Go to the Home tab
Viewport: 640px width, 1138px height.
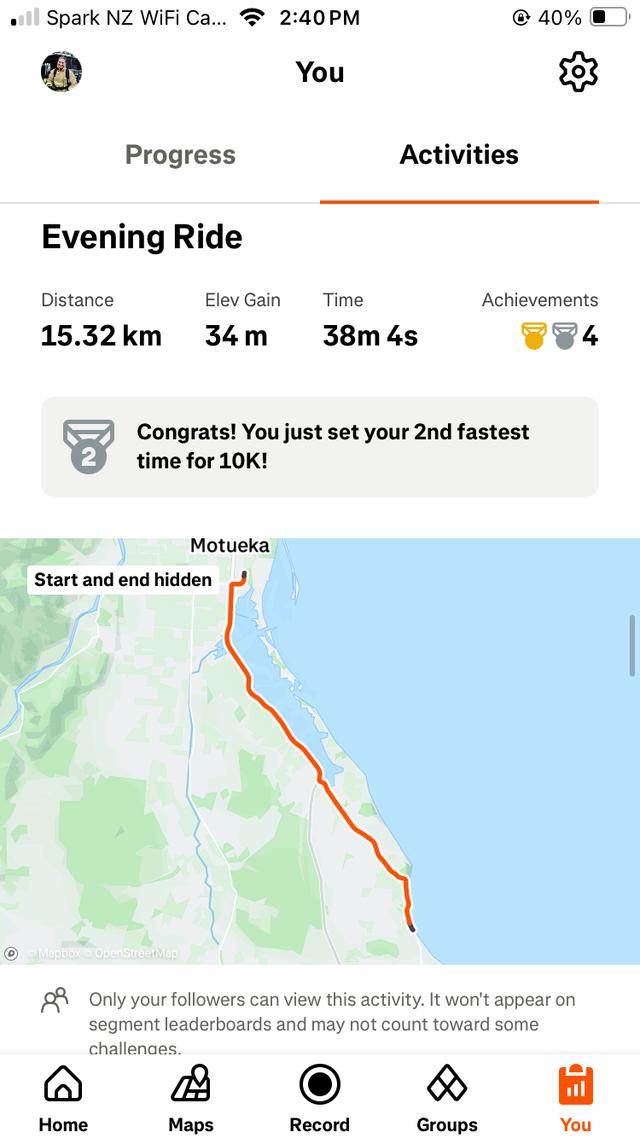(x=63, y=1097)
